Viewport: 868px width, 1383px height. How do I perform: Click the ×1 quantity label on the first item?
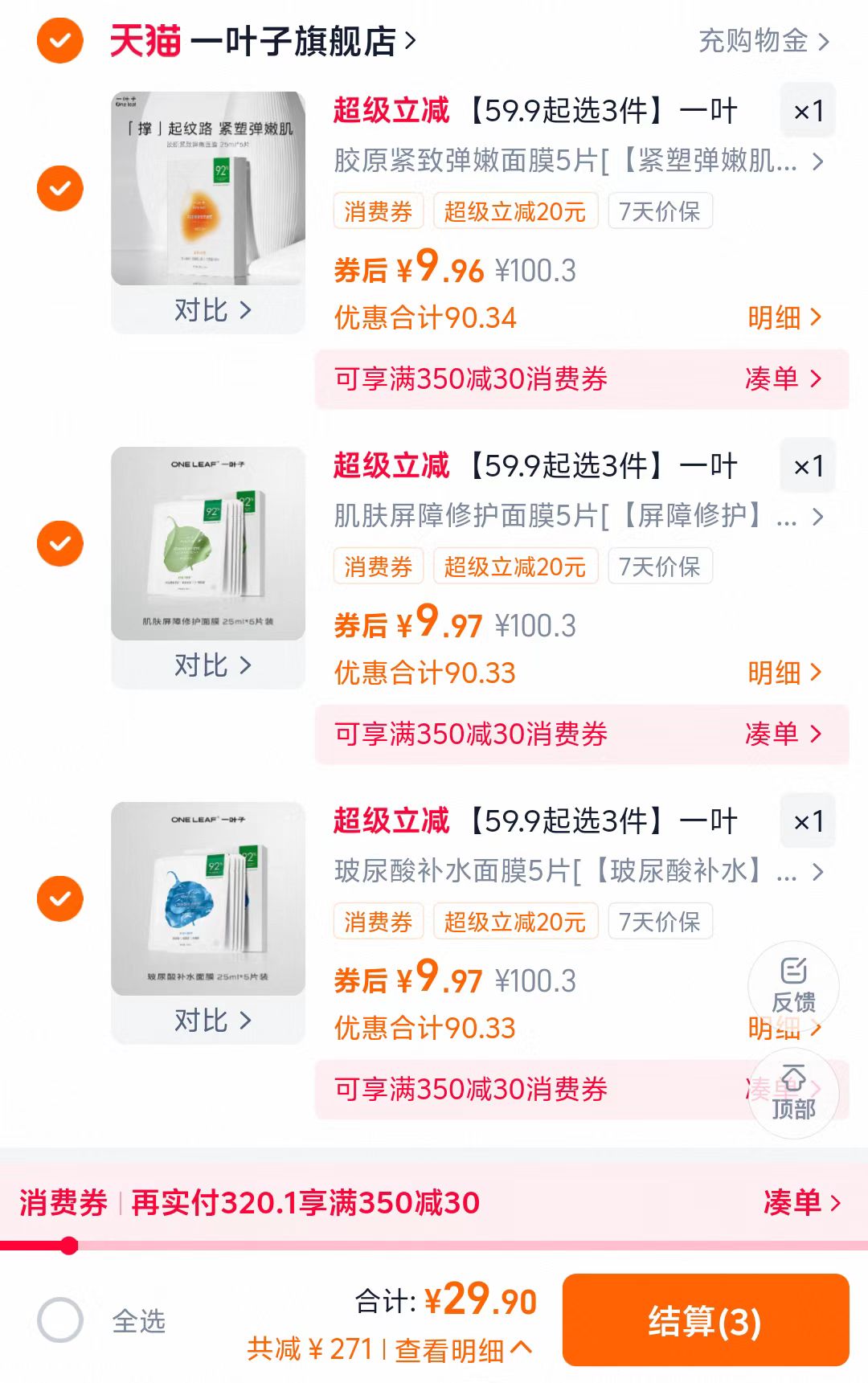point(808,111)
